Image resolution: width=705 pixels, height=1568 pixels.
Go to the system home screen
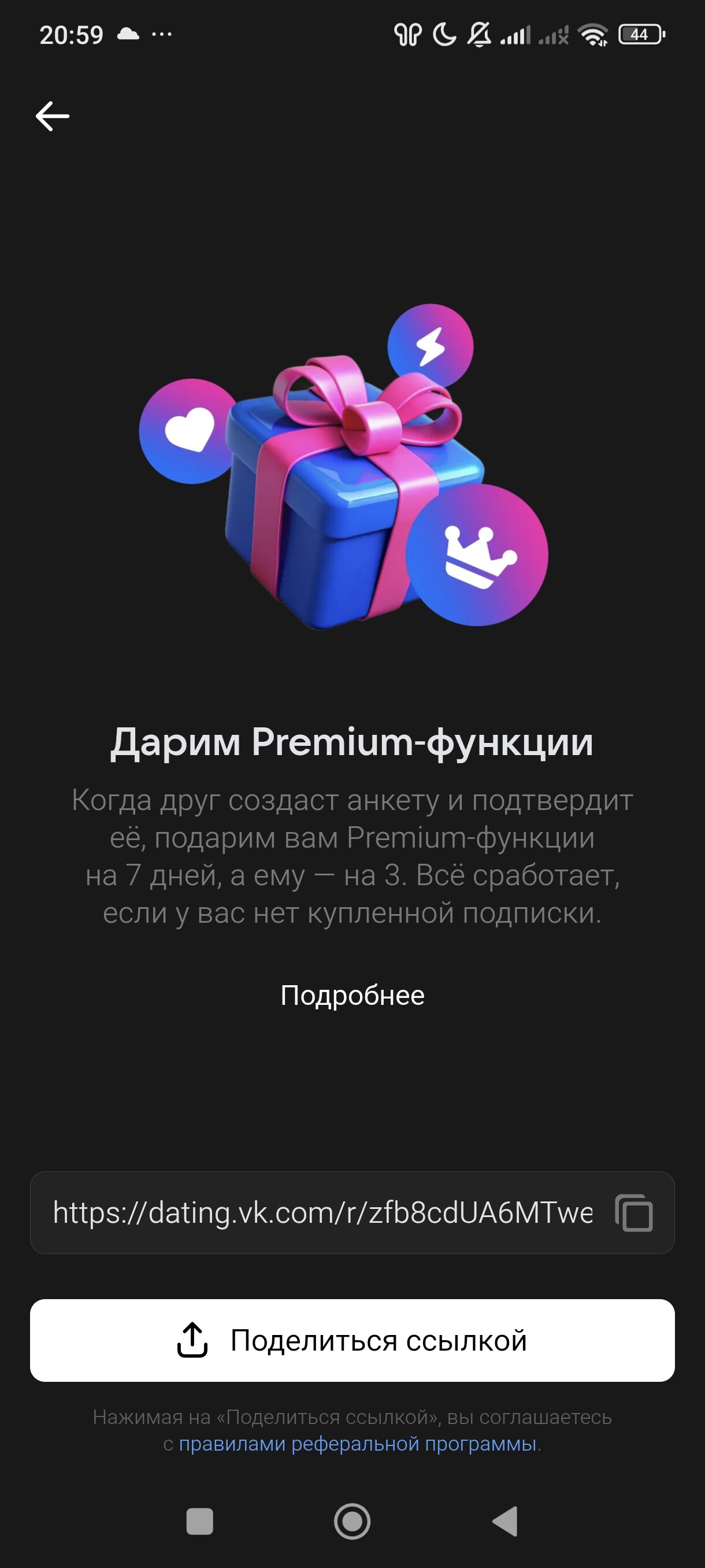352,1521
